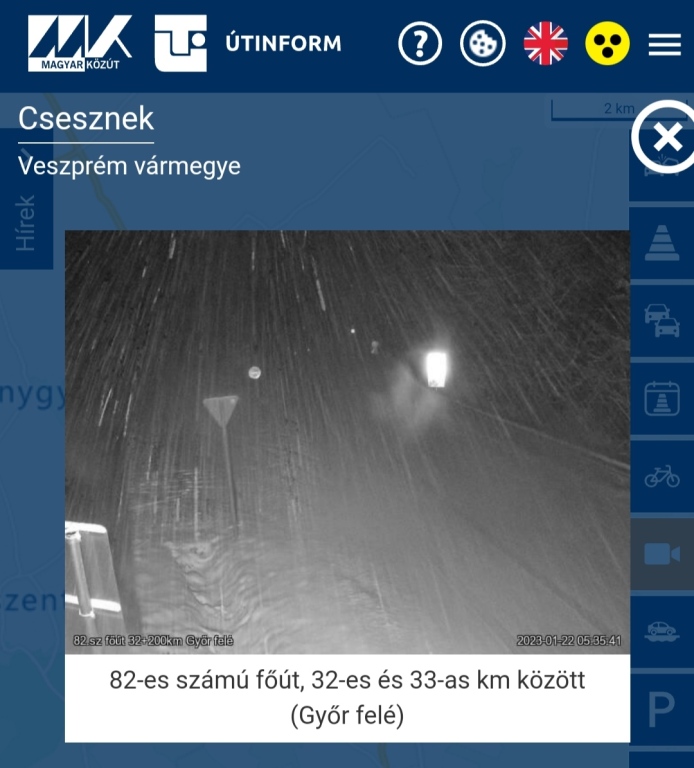Show traffic congestion cars layer

(661, 320)
